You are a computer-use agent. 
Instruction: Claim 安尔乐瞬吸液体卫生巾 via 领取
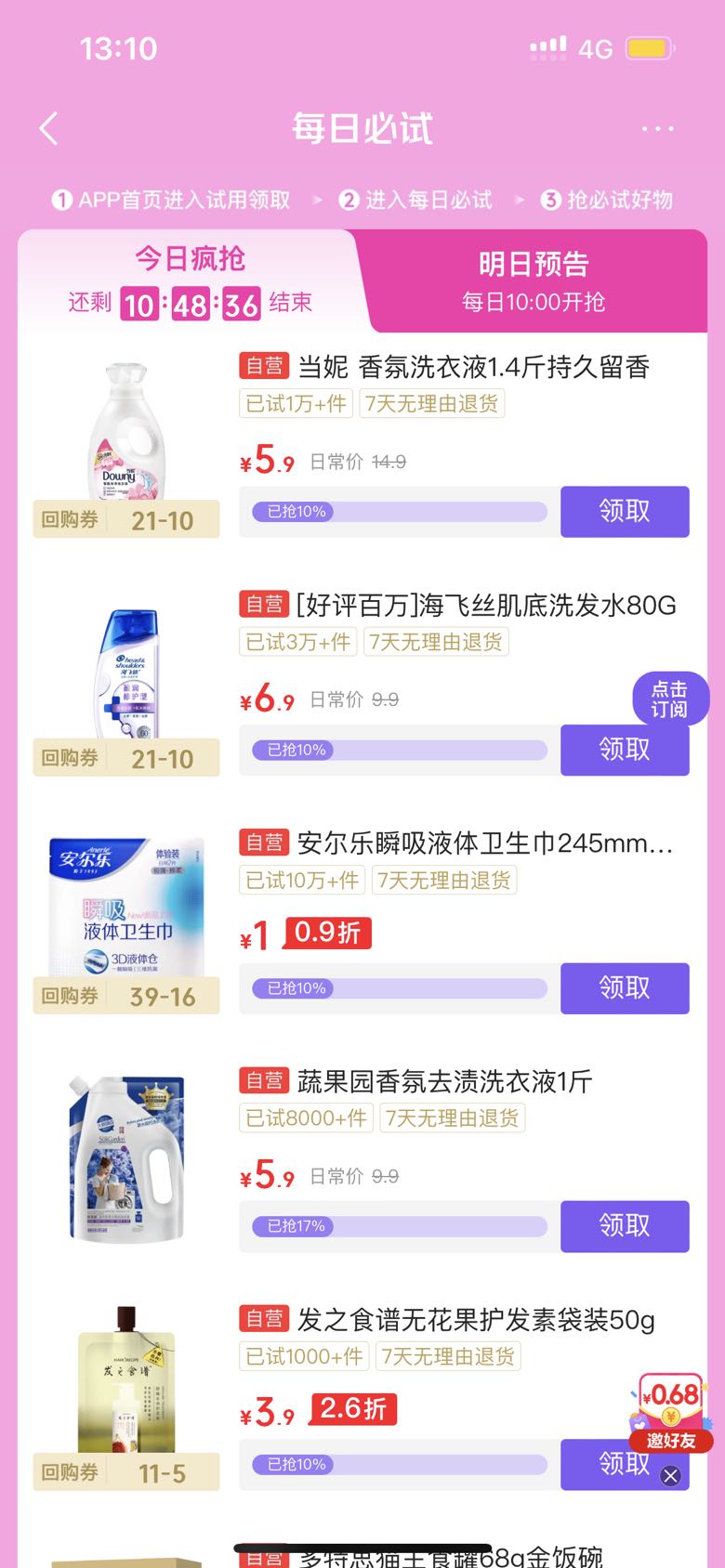point(625,987)
